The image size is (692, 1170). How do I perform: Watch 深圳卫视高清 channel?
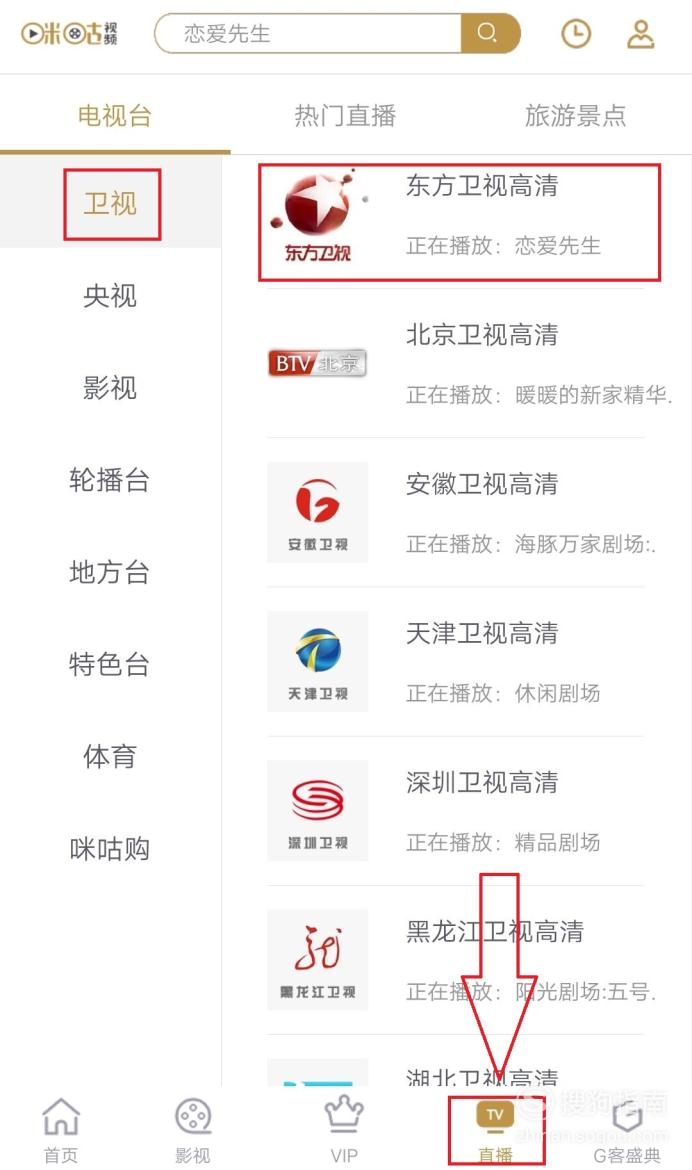(459, 810)
